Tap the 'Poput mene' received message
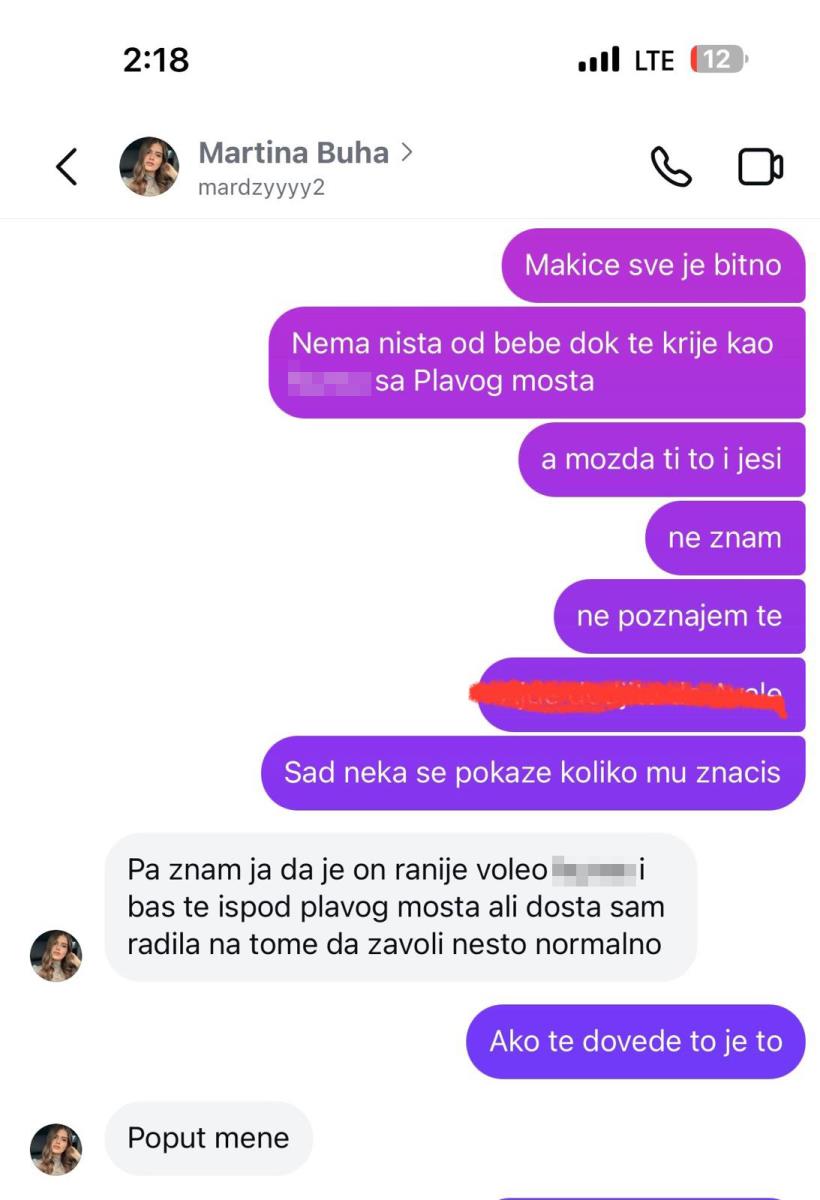This screenshot has height=1200, width=820. click(208, 1138)
